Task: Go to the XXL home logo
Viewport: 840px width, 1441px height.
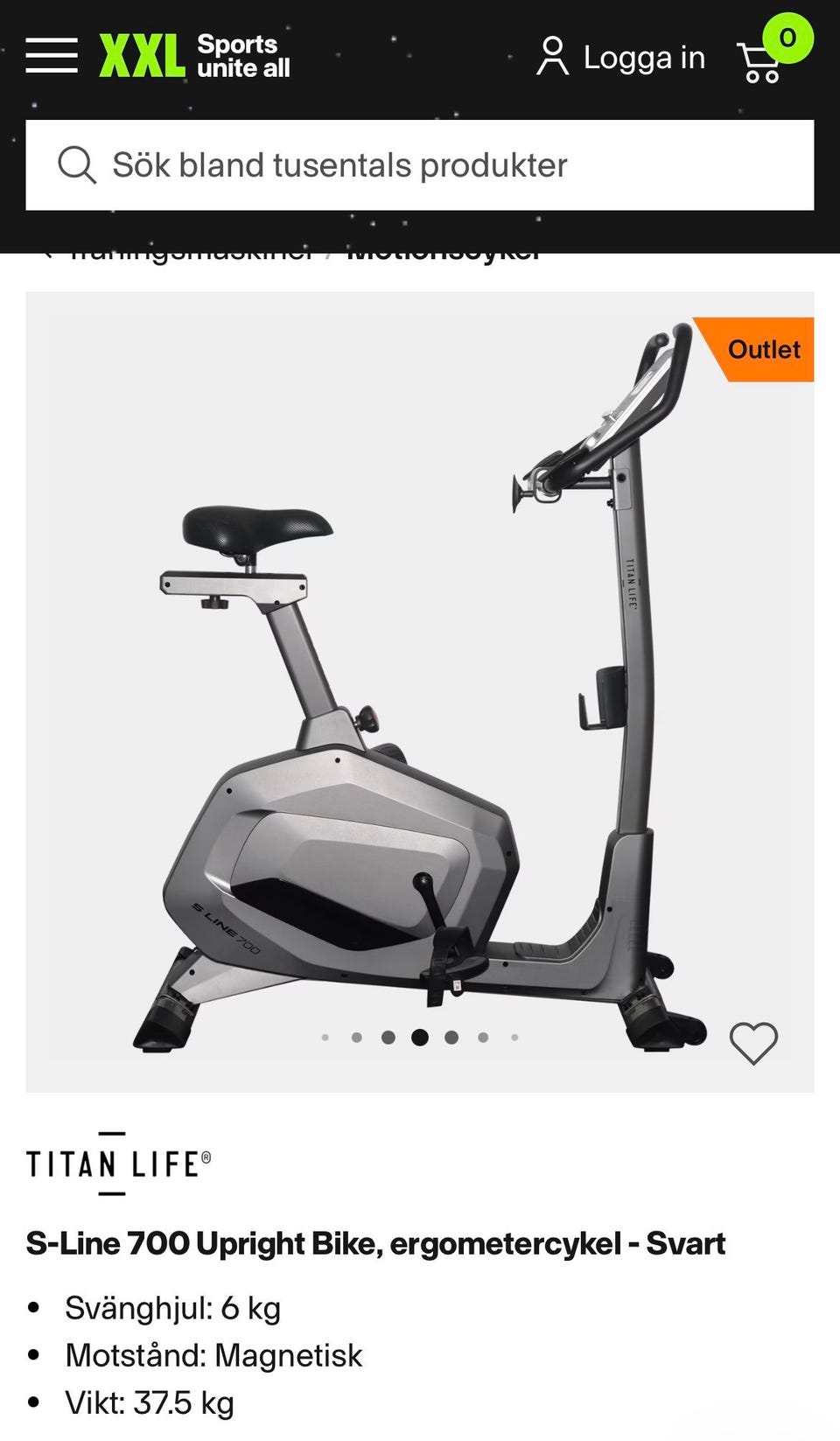Action: pos(194,56)
